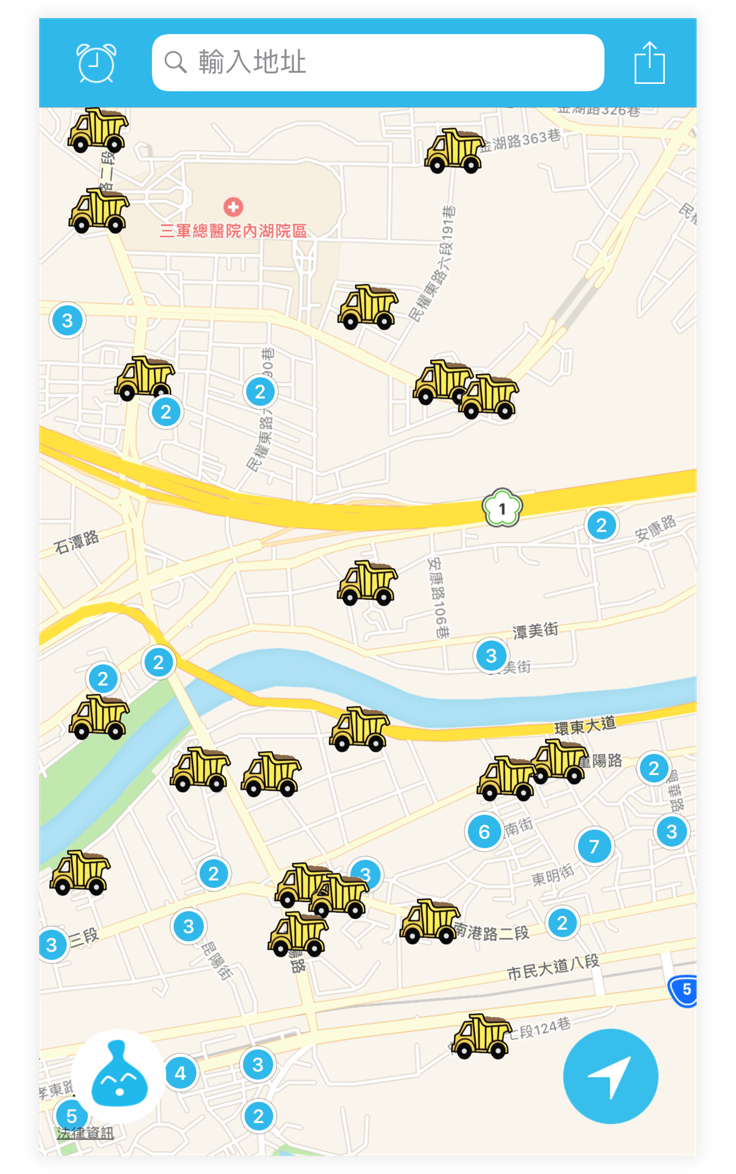Expand the cluster marked 6
The height and width of the screenshot is (1174, 736).
pos(484,831)
